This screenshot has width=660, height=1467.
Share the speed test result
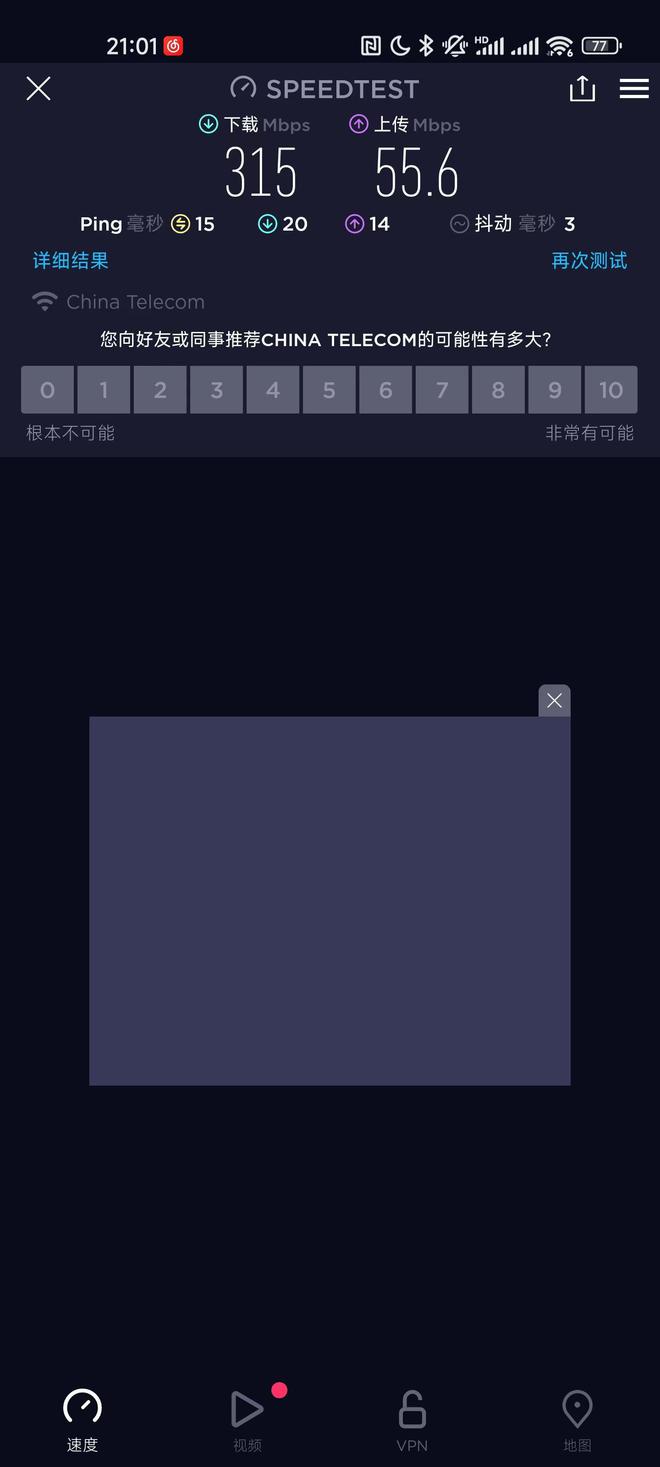(x=582, y=89)
